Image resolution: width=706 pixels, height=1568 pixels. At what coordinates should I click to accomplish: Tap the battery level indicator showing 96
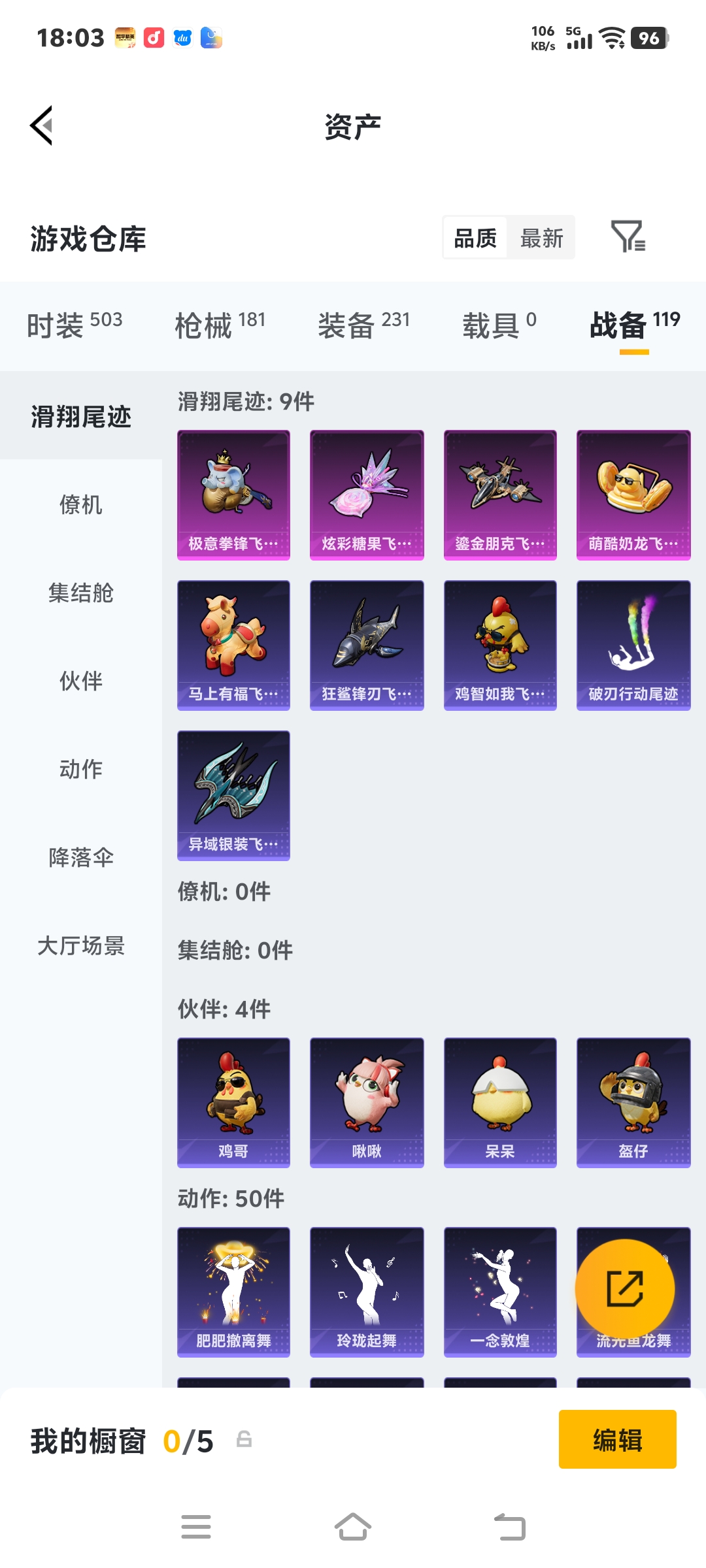pyautogui.click(x=650, y=39)
